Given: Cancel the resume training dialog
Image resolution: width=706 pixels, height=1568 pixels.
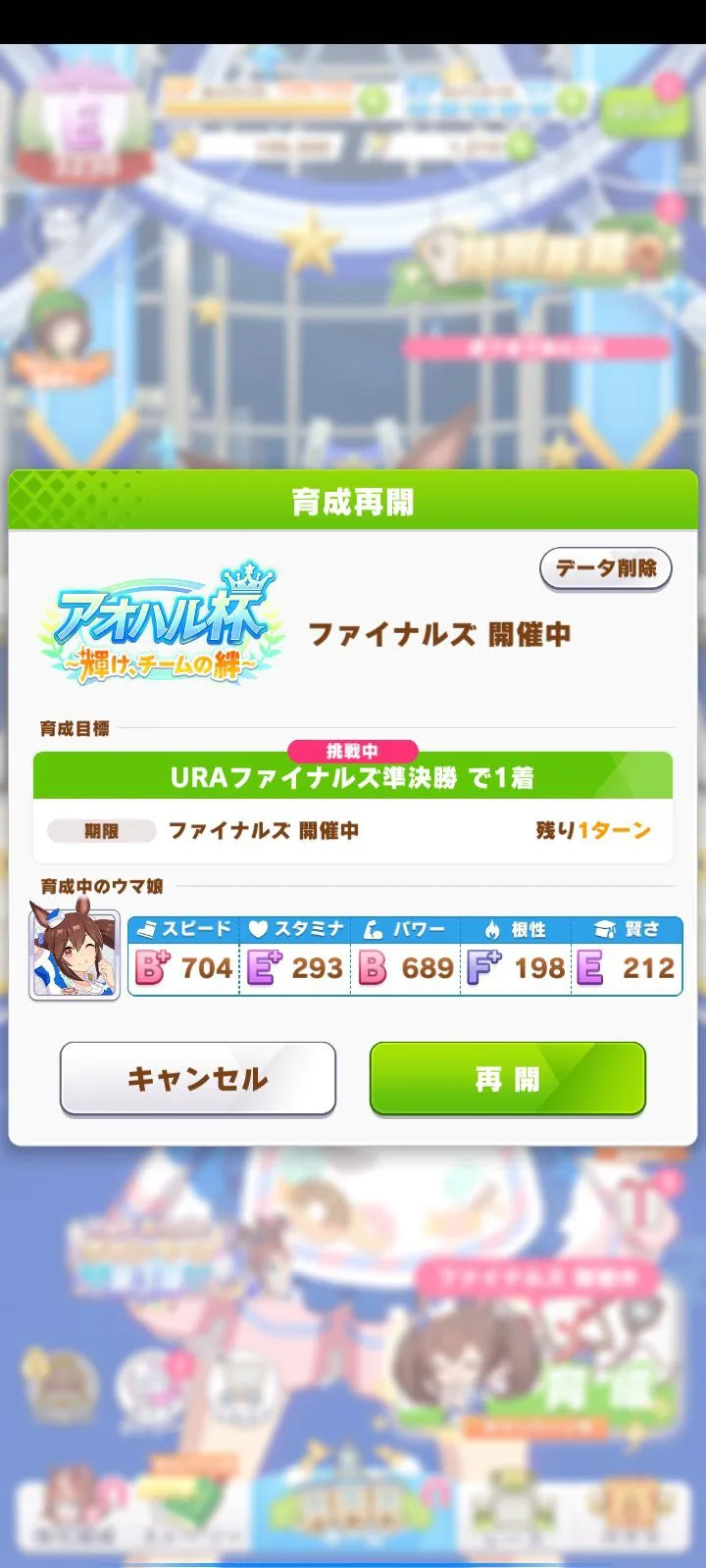Looking at the screenshot, I should [198, 1079].
